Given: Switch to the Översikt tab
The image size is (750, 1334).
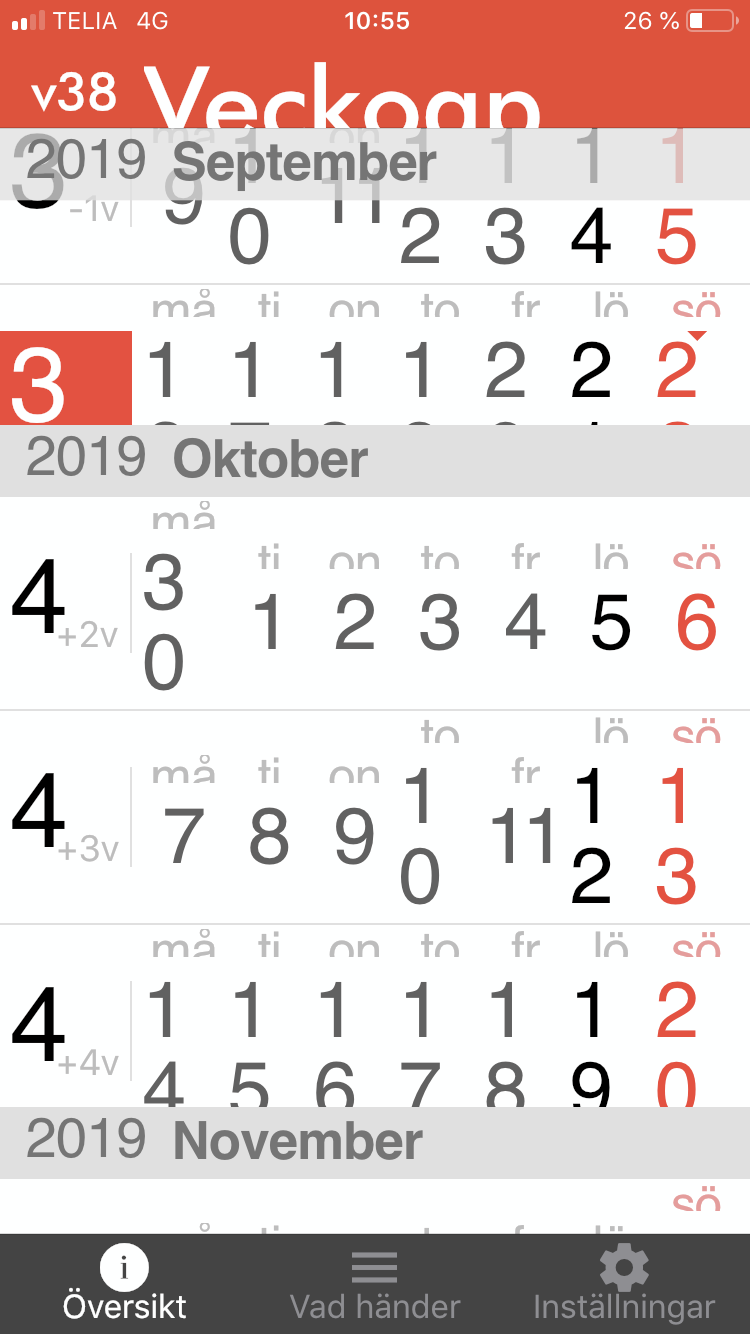Looking at the screenshot, I should click(x=125, y=1284).
